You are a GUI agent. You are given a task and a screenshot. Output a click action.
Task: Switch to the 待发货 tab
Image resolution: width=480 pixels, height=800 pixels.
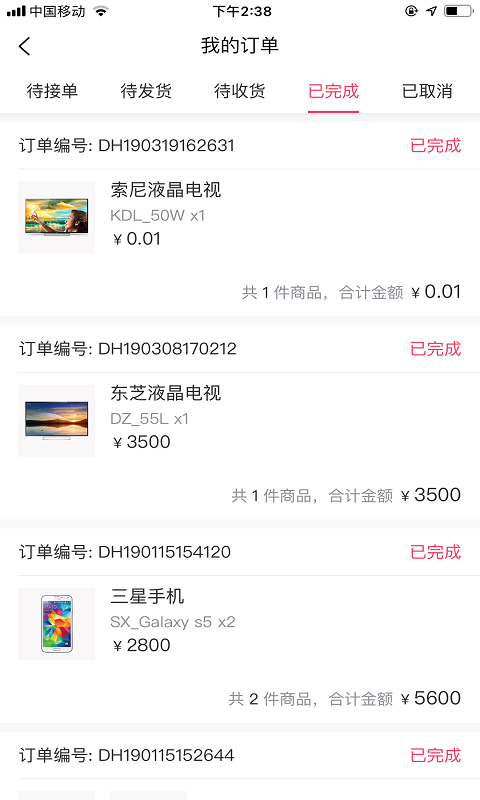click(146, 91)
